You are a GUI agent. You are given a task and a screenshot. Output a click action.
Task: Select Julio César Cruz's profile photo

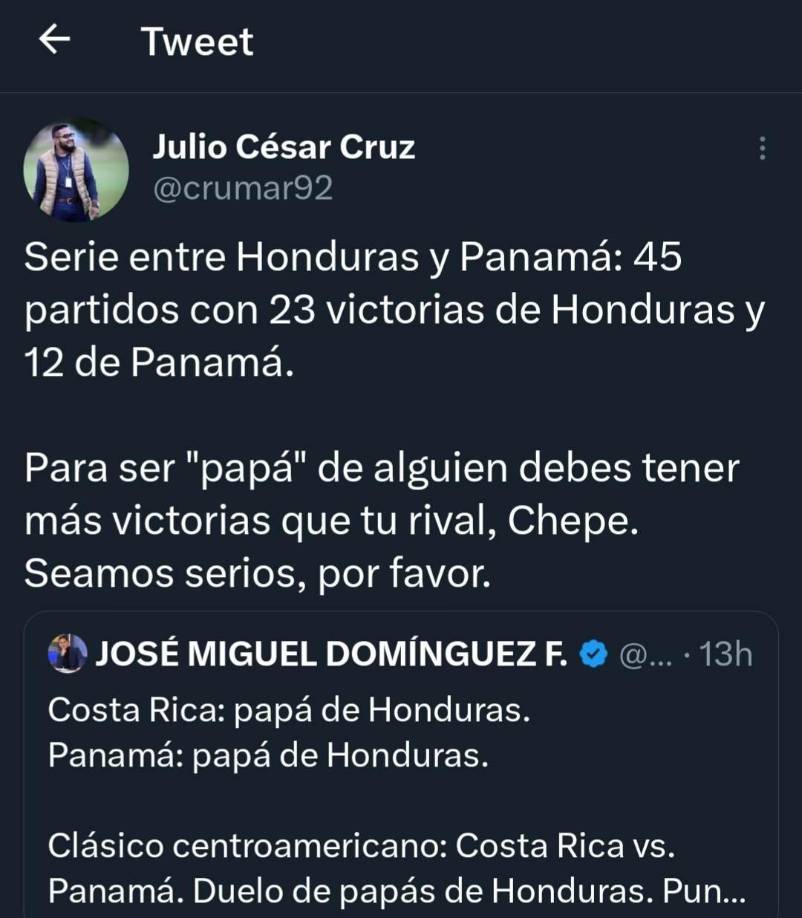74,168
